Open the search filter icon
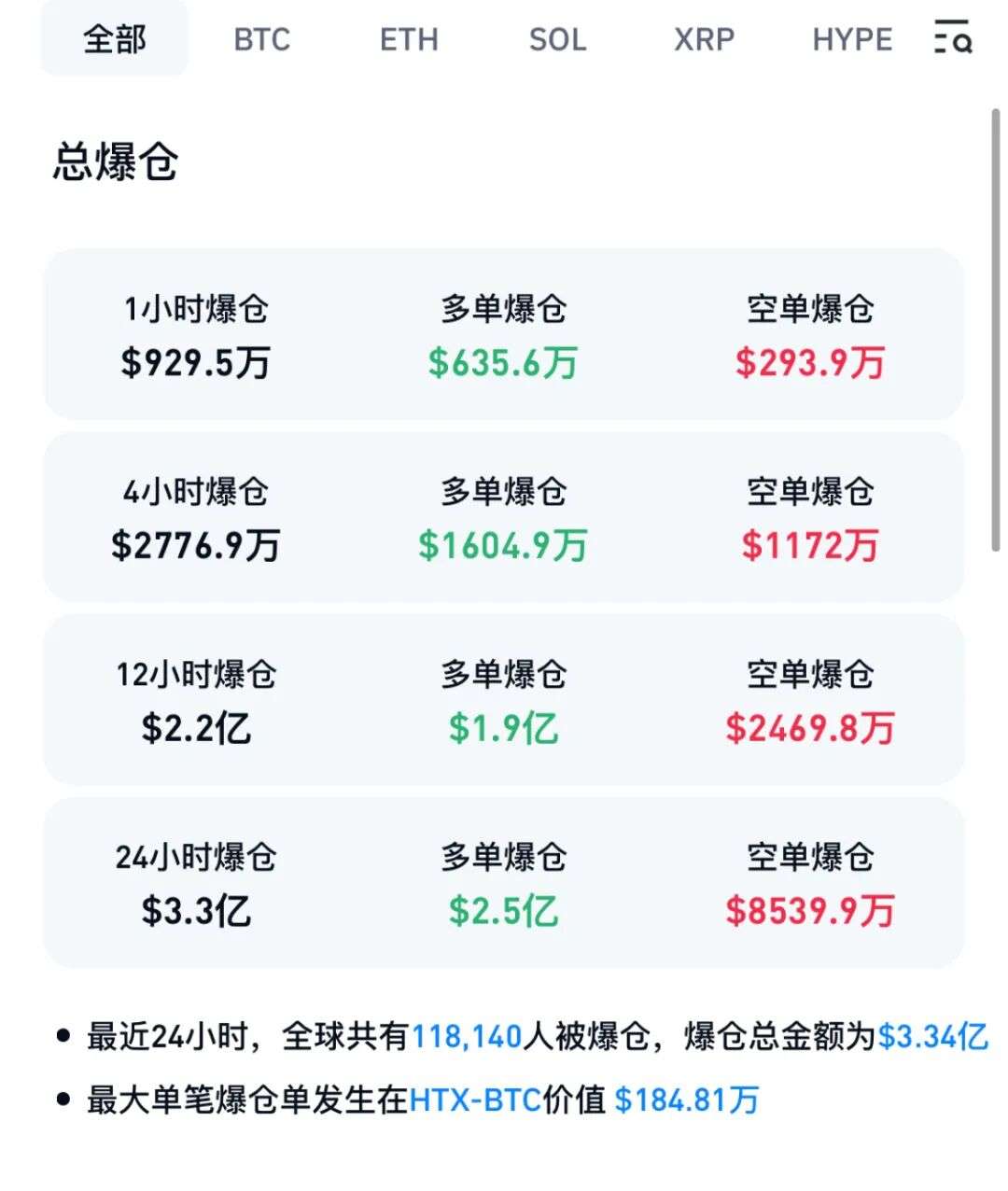 [949, 39]
